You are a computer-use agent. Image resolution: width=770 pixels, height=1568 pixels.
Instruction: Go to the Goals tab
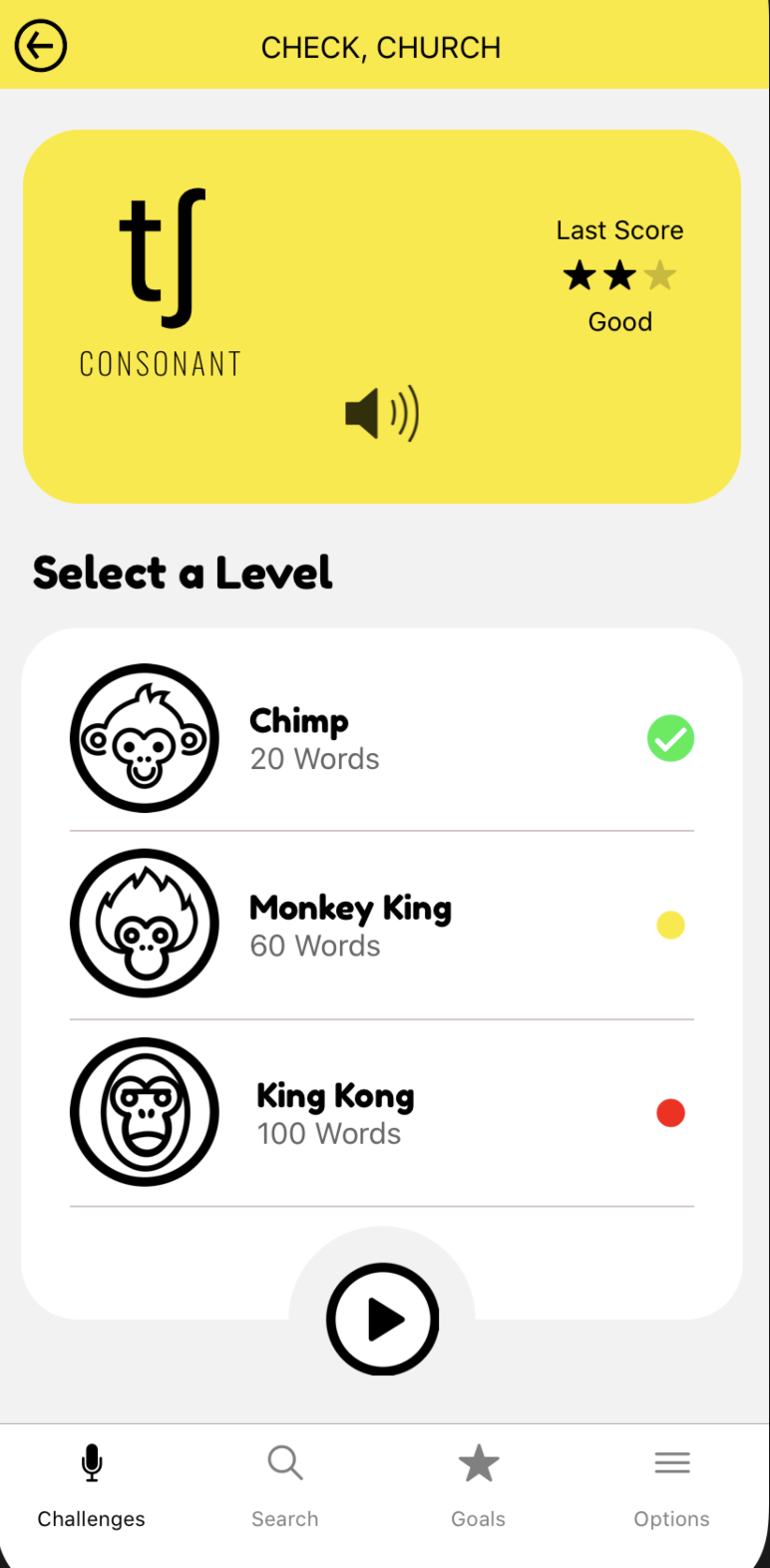coord(479,1486)
